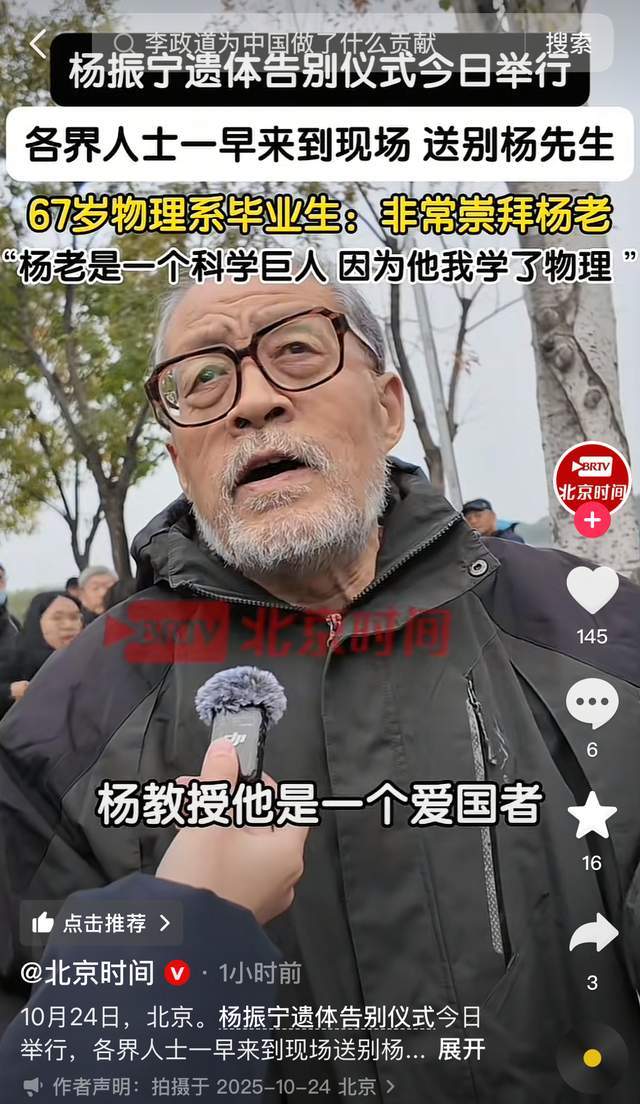640x1104 pixels.
Task: Open the 北京时间 BRTV profile avatar
Action: (592, 477)
